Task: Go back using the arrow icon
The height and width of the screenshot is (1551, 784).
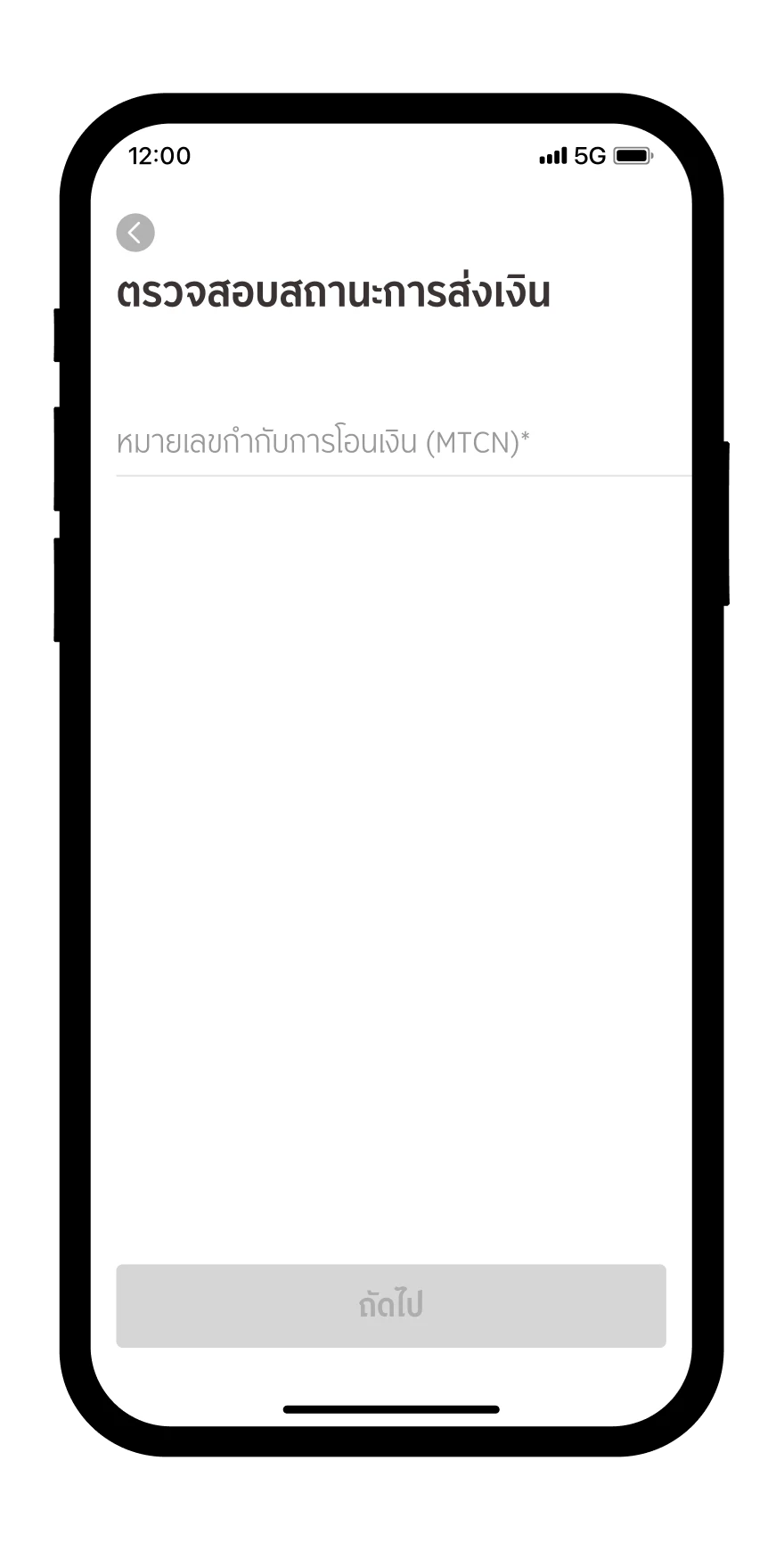Action: (x=135, y=233)
